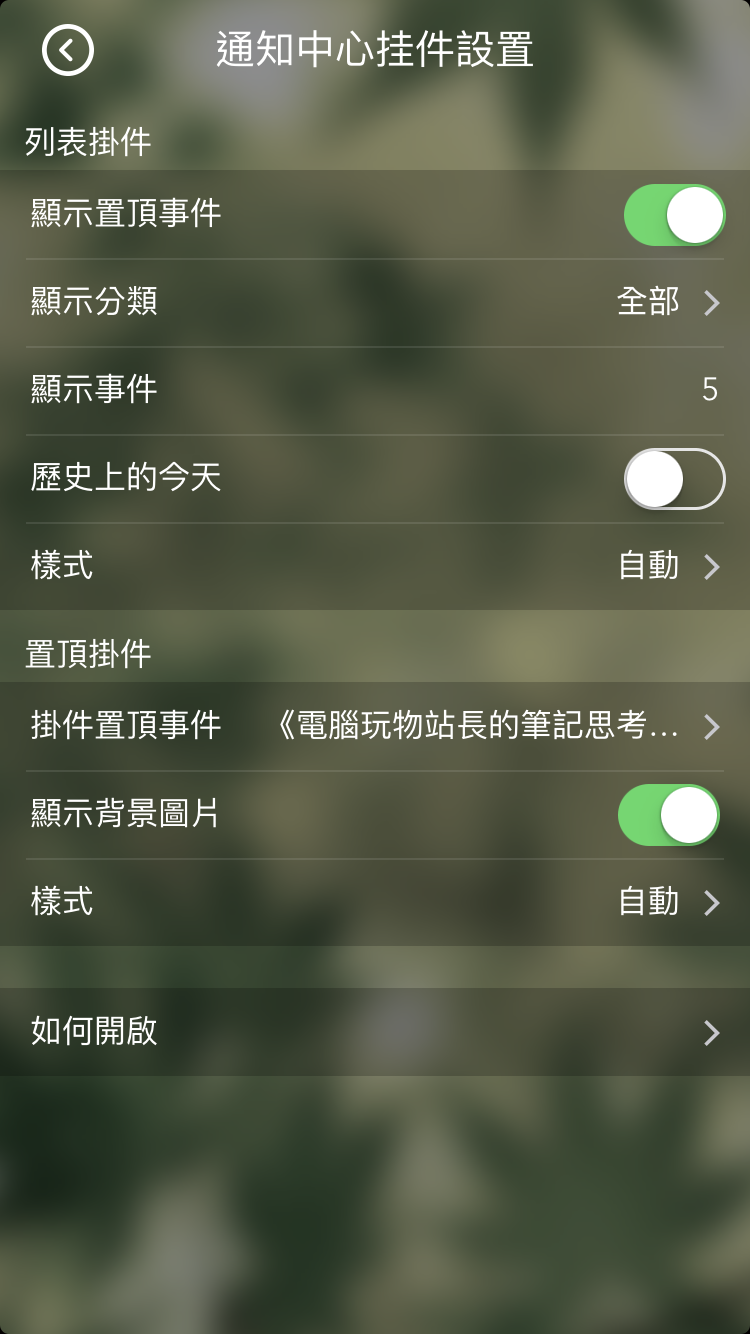The height and width of the screenshot is (1334, 750).
Task: Enable the 歷史上的今天 switch
Action: 674,479
